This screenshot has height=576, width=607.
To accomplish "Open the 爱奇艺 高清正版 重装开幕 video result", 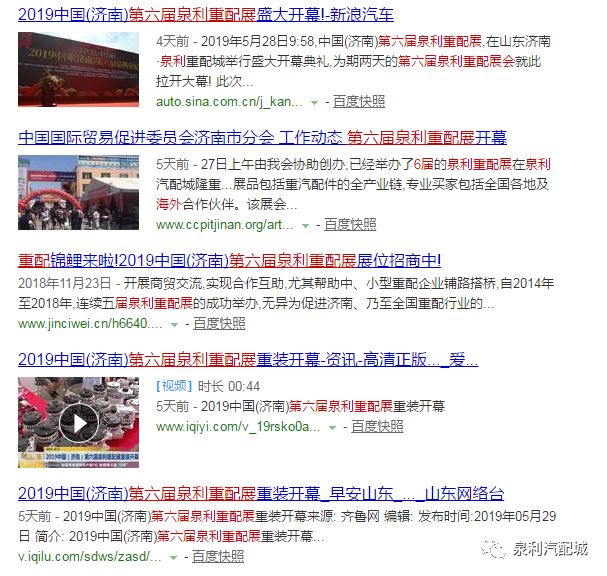I will point(248,360).
